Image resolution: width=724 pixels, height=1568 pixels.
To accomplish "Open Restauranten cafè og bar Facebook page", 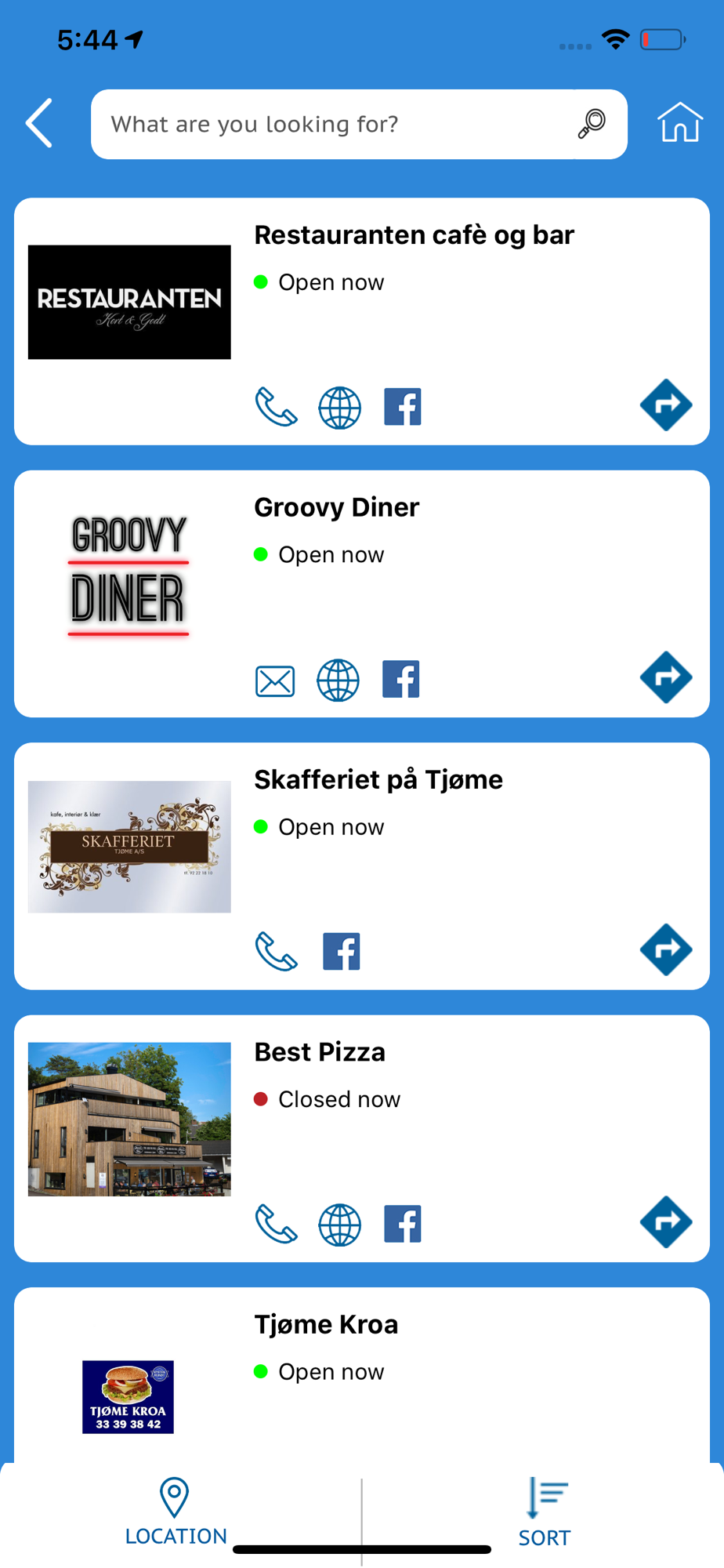I will pos(403,408).
